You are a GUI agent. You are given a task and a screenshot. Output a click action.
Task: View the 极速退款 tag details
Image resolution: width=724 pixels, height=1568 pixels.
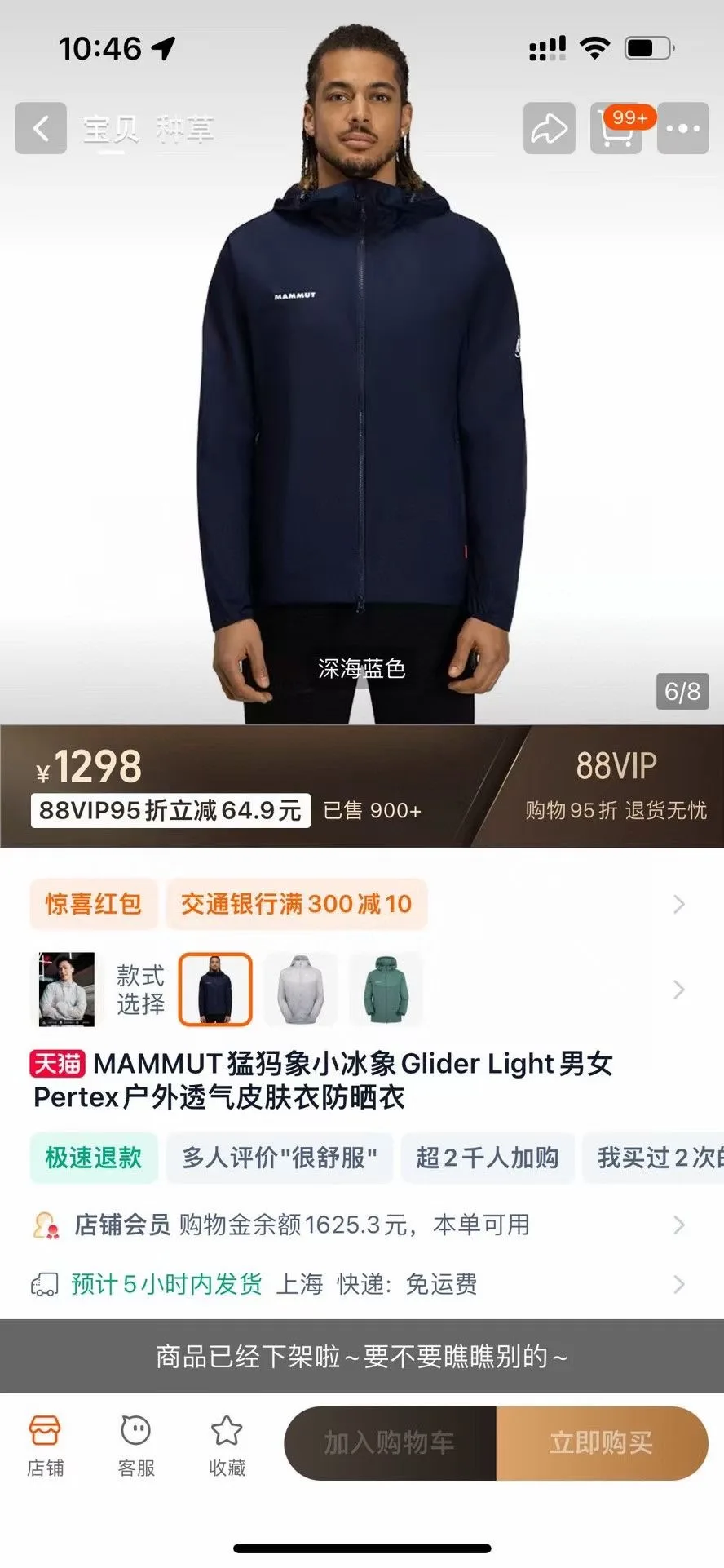[94, 1157]
